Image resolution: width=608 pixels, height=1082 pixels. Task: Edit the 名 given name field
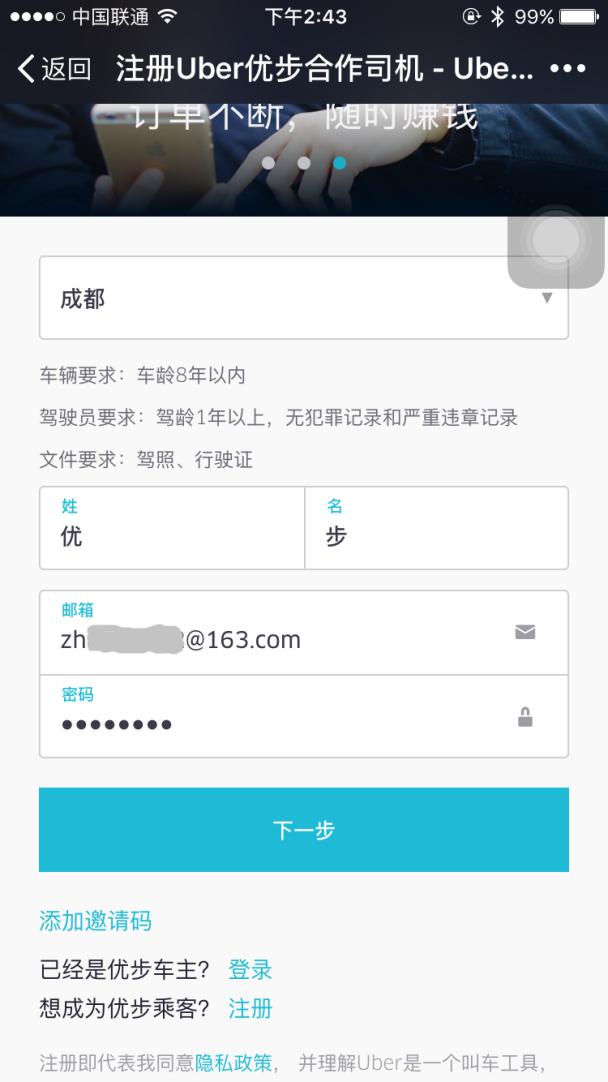click(436, 528)
